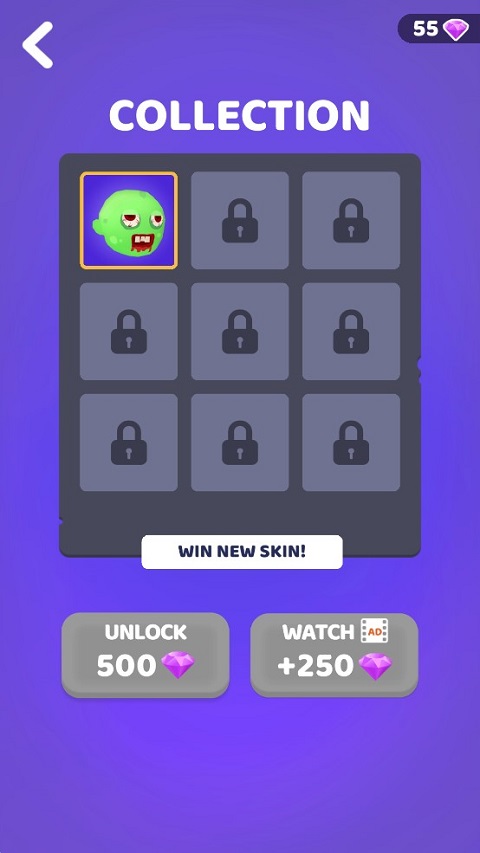Unlock a skin for 500 gems
This screenshot has width=480, height=853.
145,654
